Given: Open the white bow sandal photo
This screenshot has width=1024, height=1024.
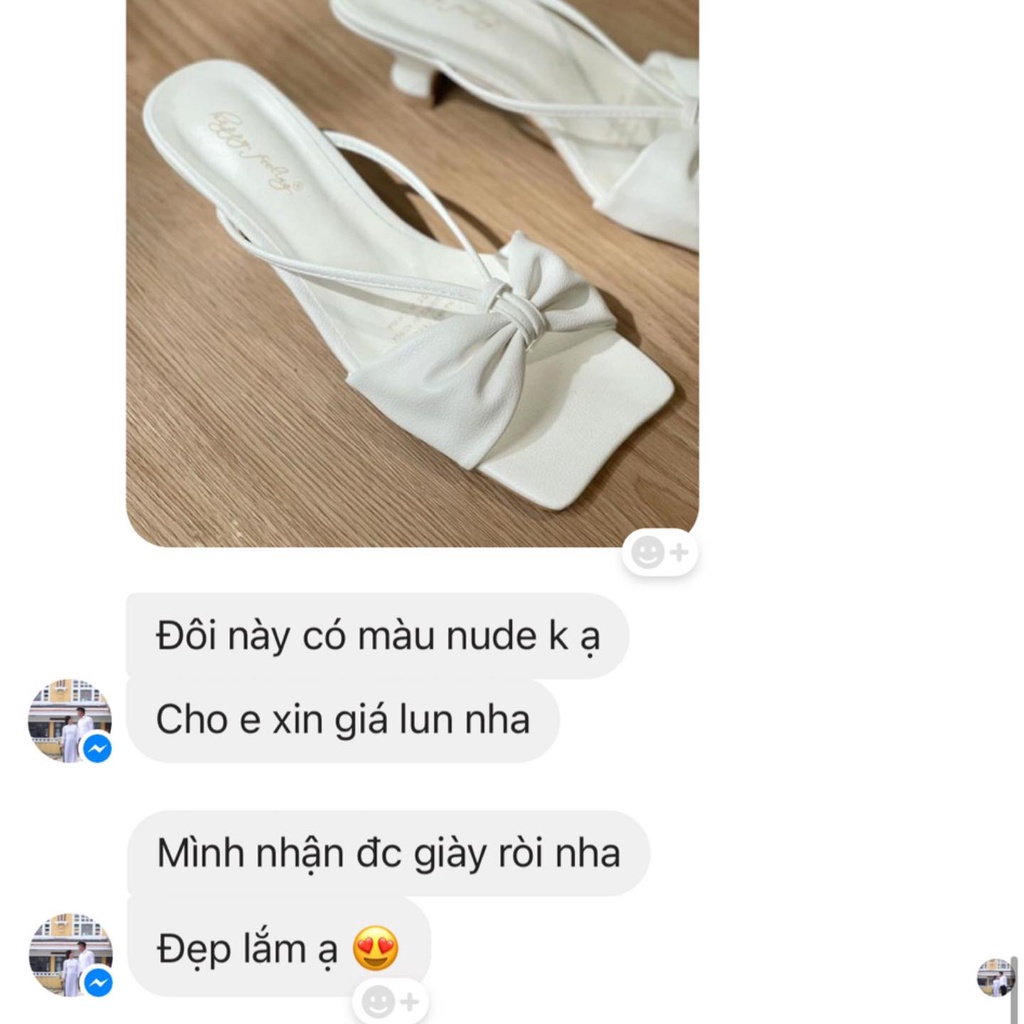Looking at the screenshot, I should pyautogui.click(x=412, y=270).
